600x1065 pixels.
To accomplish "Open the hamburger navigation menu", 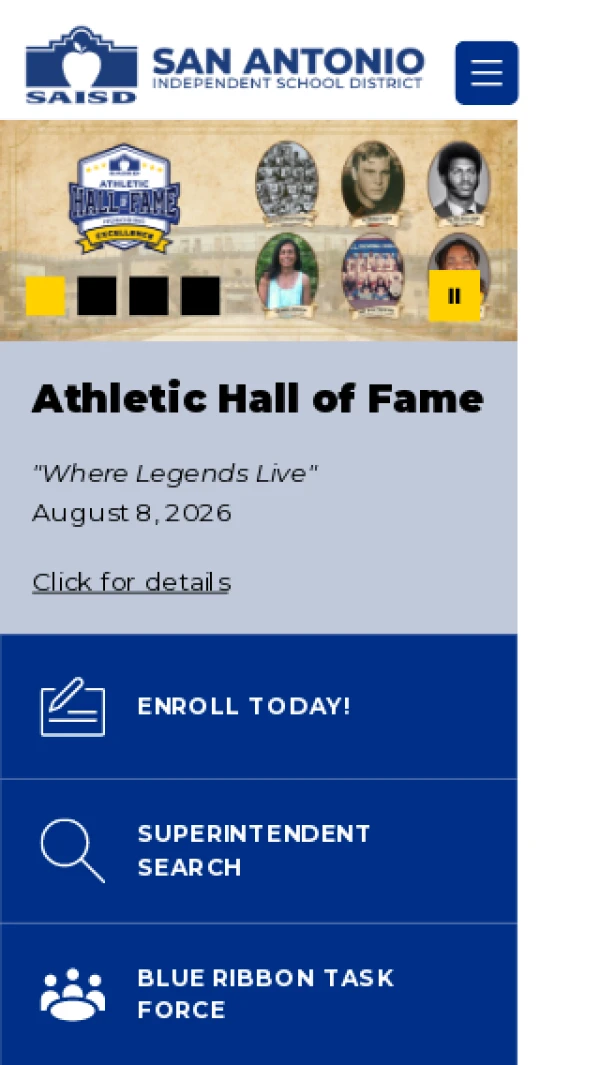I will click(x=486, y=73).
